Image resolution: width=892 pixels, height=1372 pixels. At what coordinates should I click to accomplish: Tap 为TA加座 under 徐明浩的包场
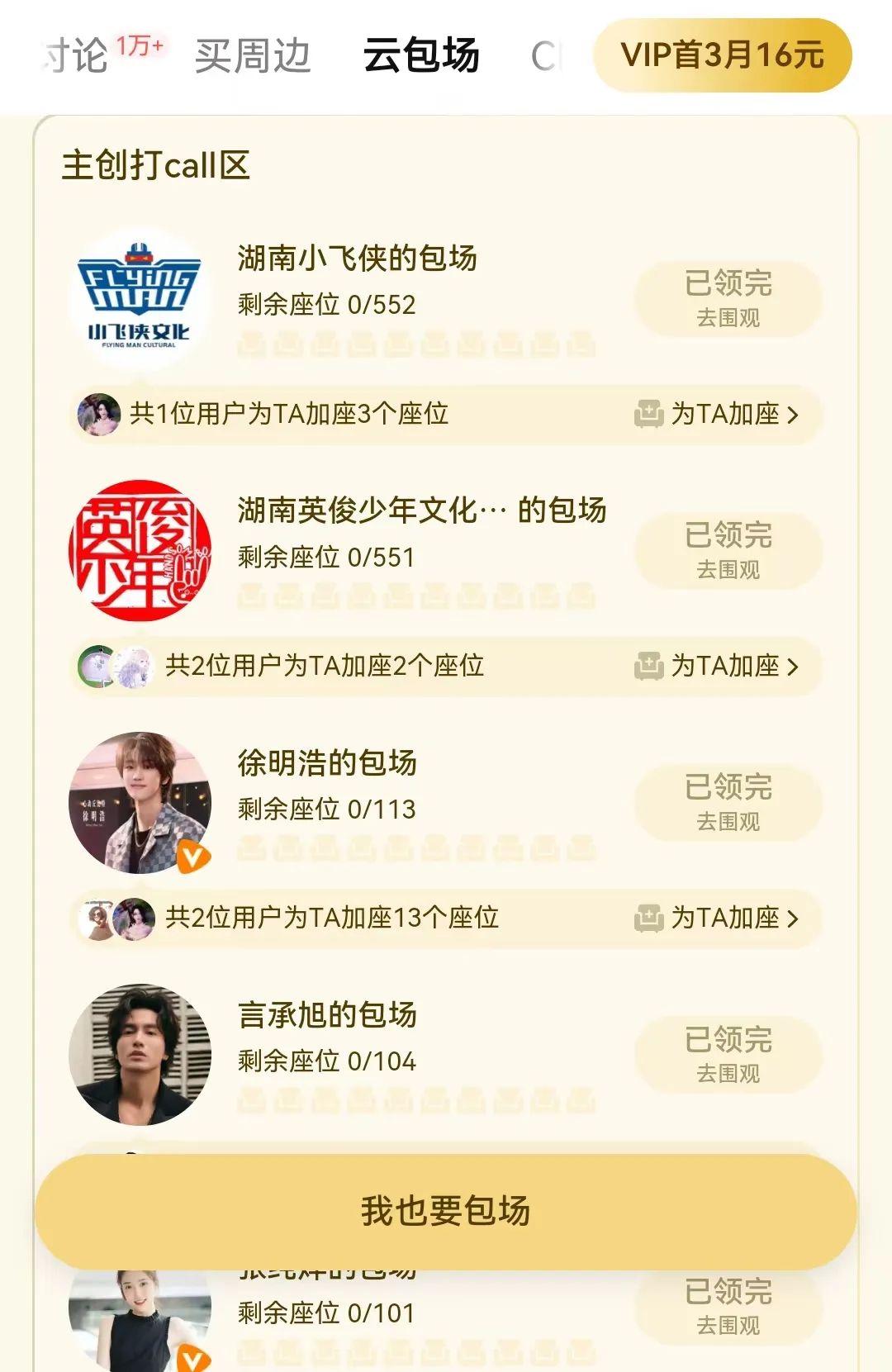coord(717,918)
